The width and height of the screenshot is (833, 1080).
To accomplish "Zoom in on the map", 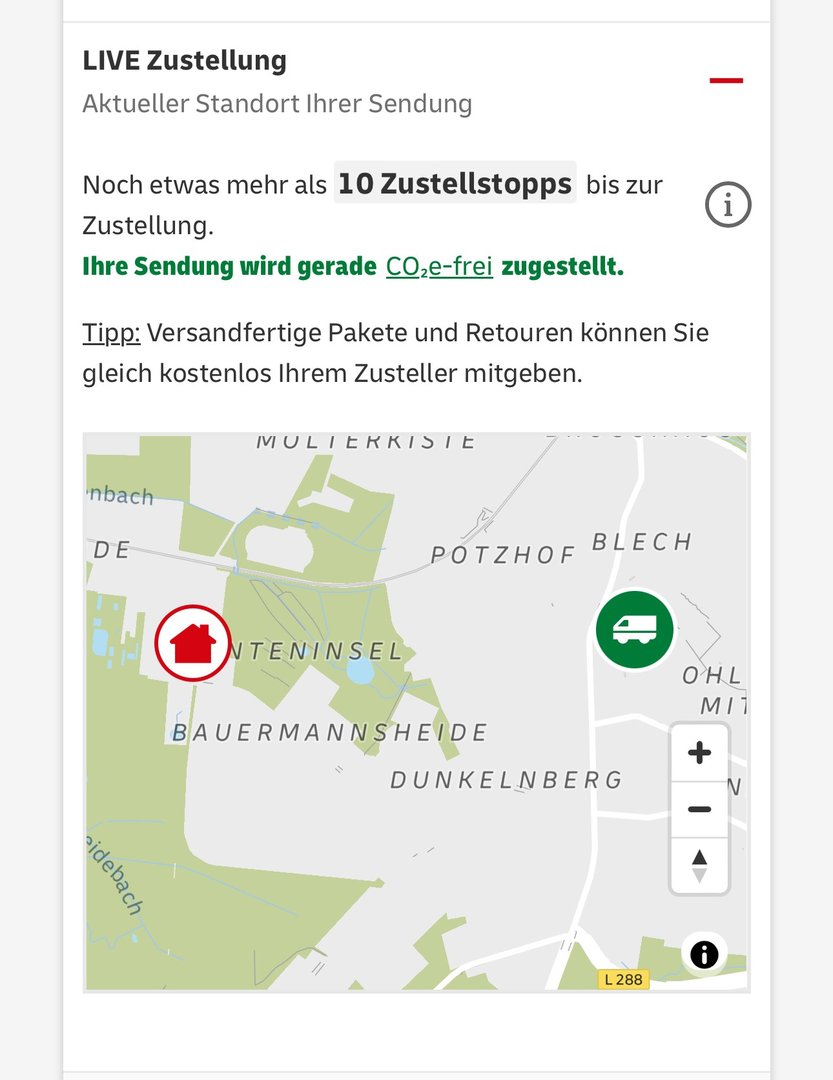I will tap(700, 753).
